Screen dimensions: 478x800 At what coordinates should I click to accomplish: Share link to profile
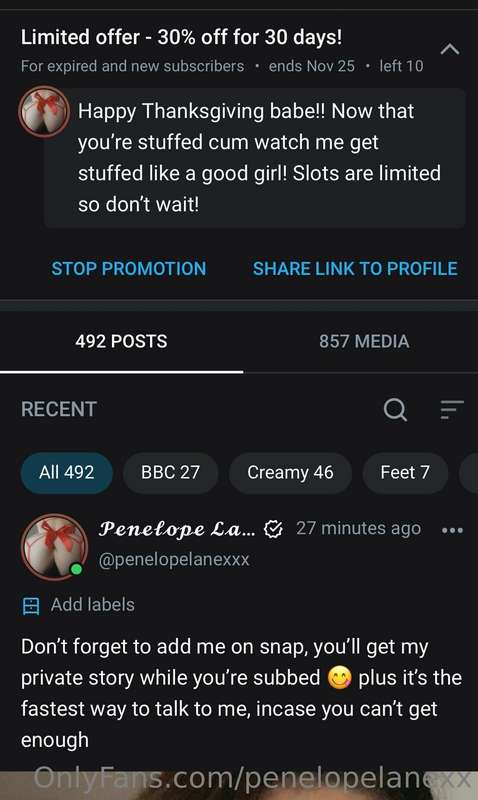pos(355,269)
